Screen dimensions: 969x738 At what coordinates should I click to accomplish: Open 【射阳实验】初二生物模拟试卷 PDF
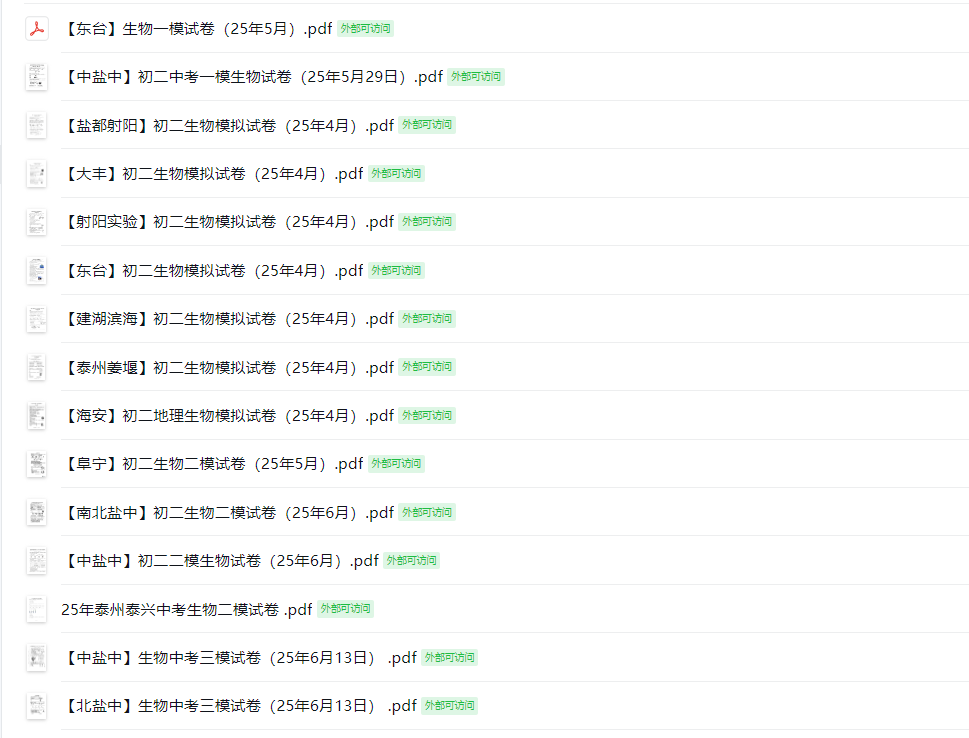[227, 222]
